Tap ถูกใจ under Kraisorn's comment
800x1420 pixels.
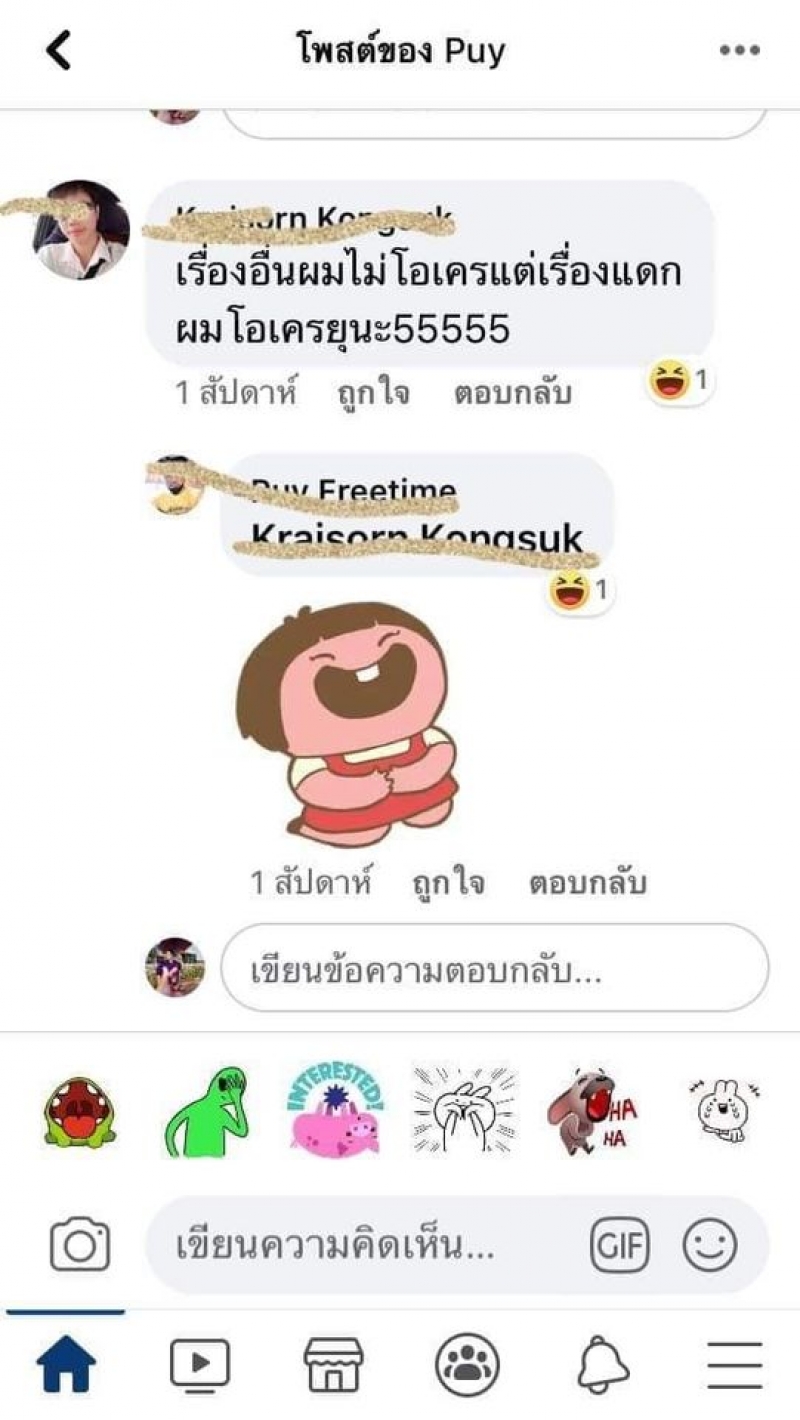[x=373, y=393]
